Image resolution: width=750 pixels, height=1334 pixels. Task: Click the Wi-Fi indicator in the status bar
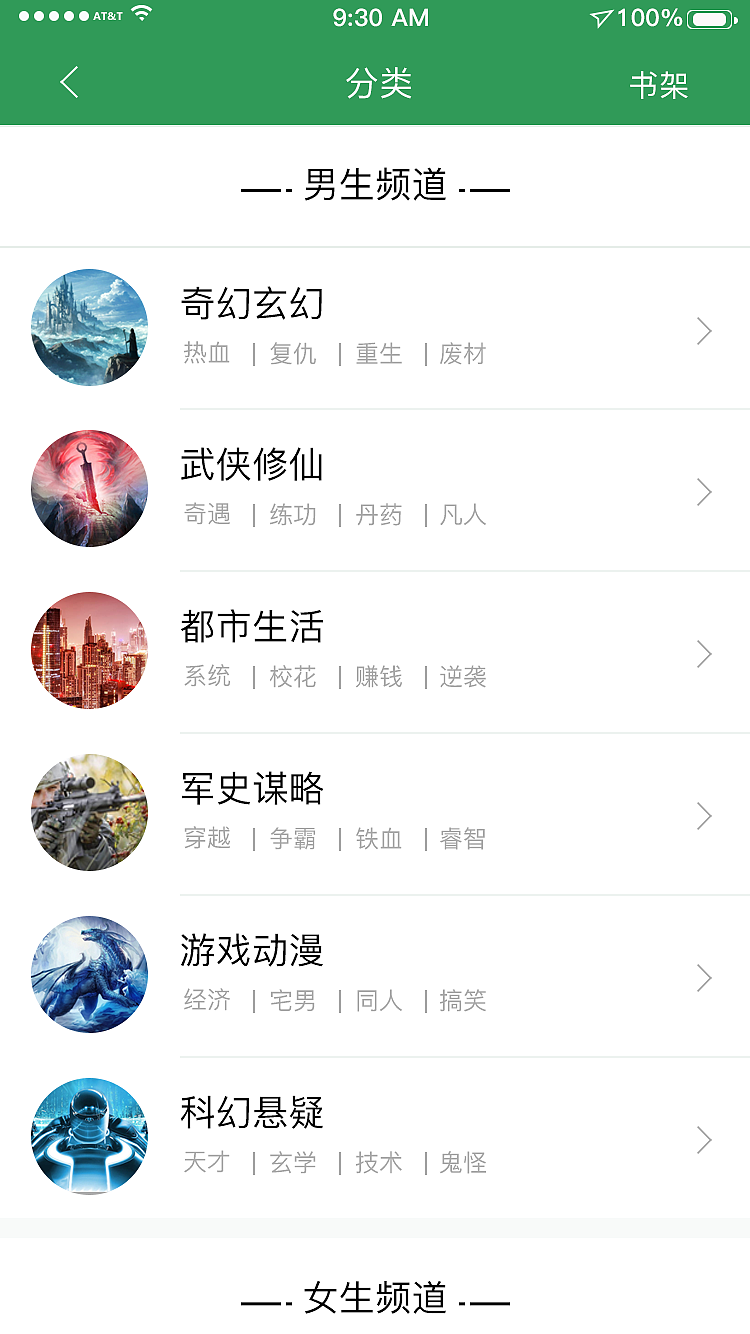[141, 15]
